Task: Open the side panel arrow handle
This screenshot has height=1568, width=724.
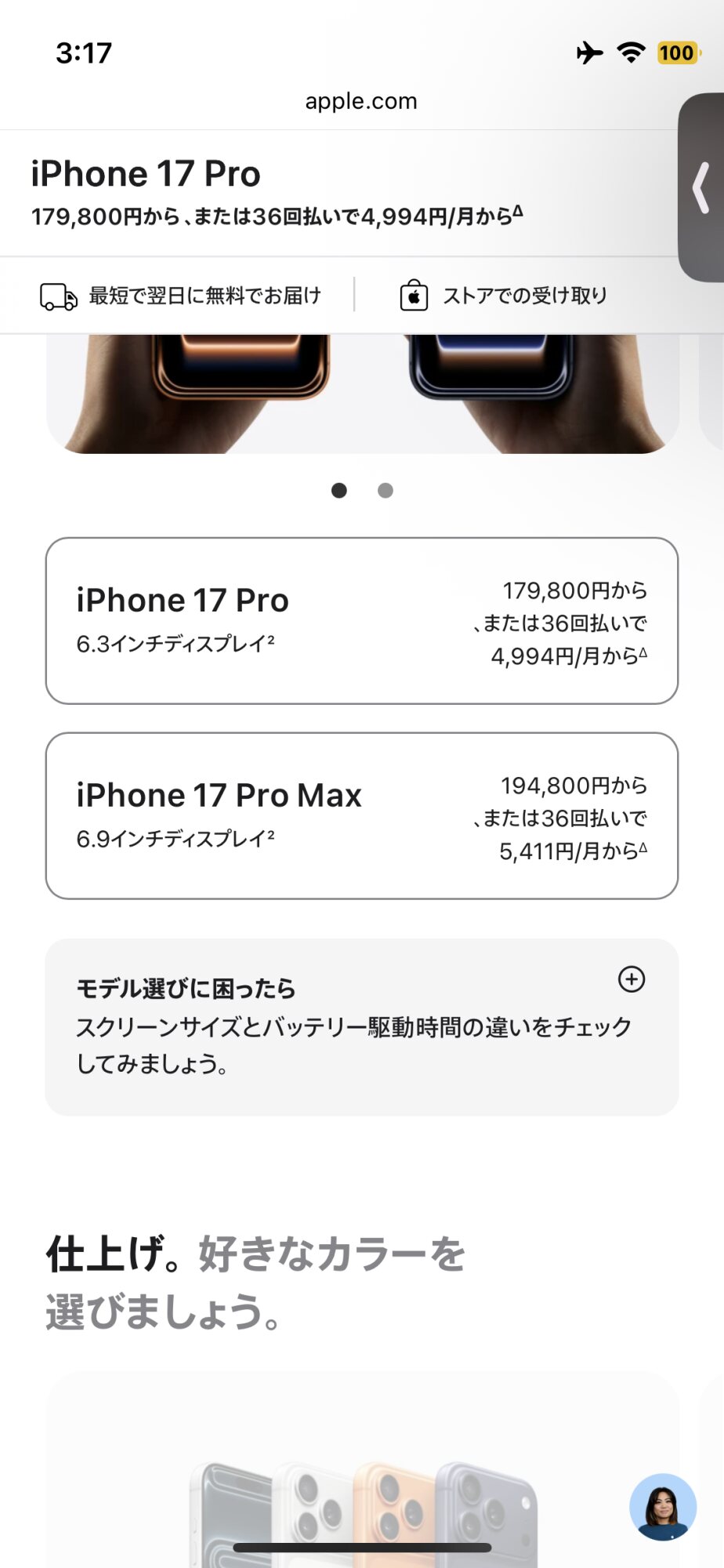Action: [701, 188]
